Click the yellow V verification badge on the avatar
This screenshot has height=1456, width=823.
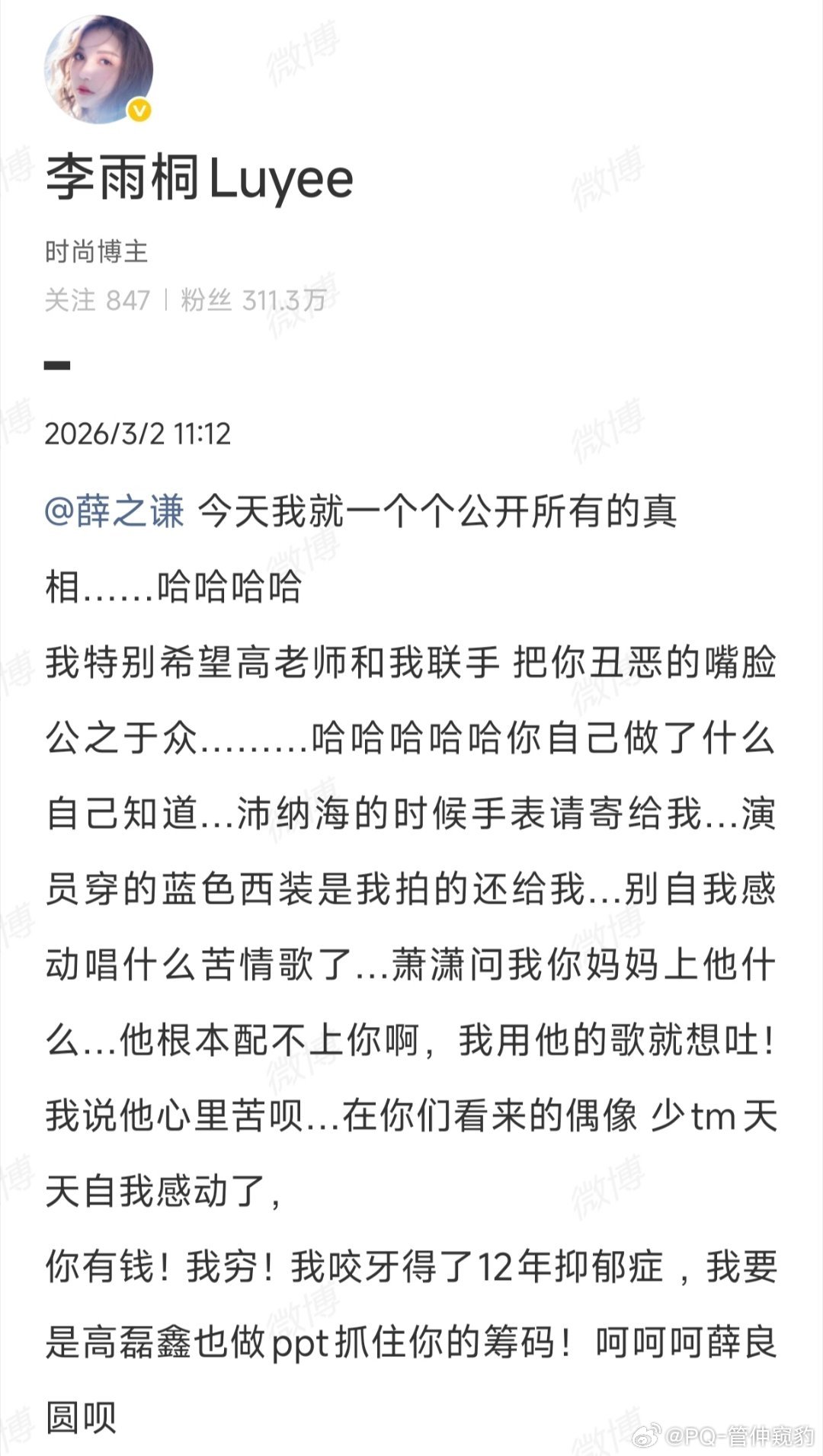tap(138, 110)
